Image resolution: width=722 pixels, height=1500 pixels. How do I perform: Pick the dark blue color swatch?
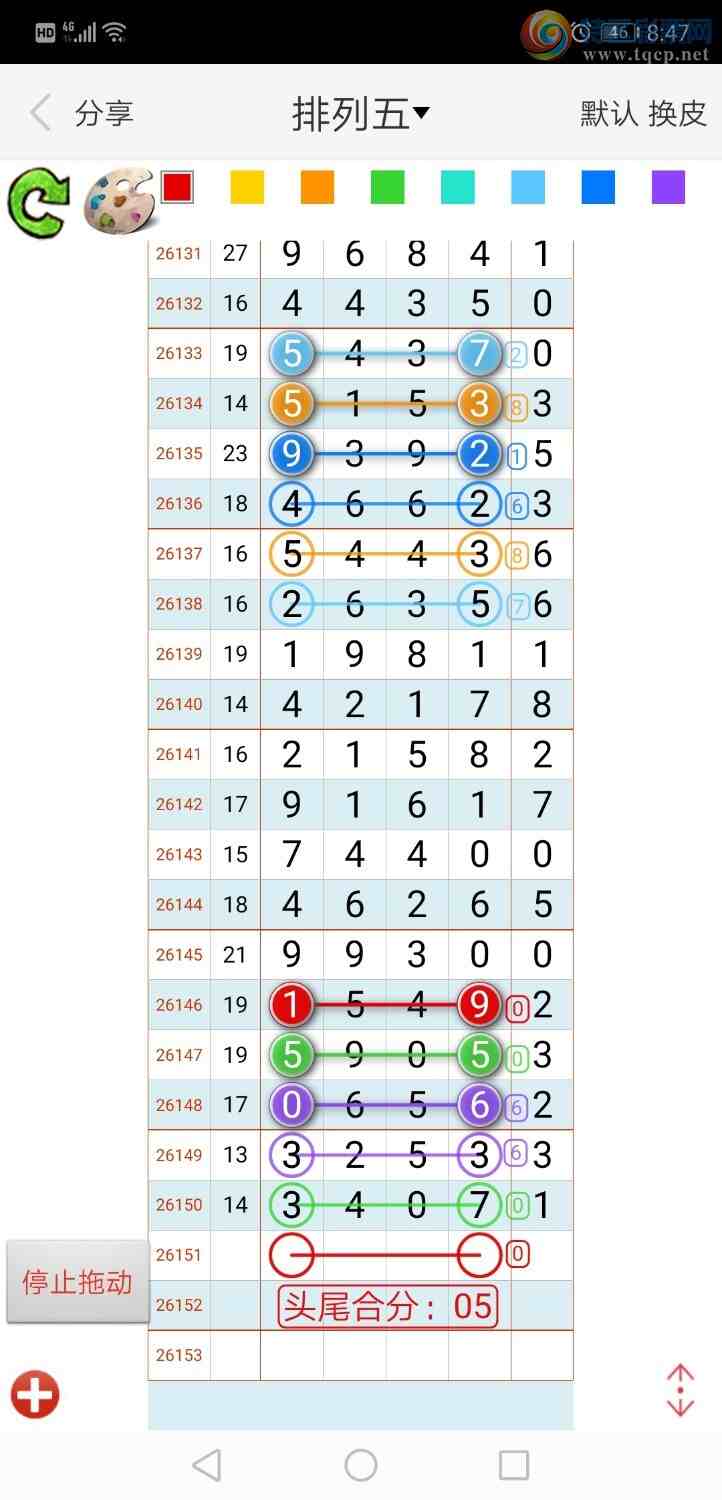(598, 187)
